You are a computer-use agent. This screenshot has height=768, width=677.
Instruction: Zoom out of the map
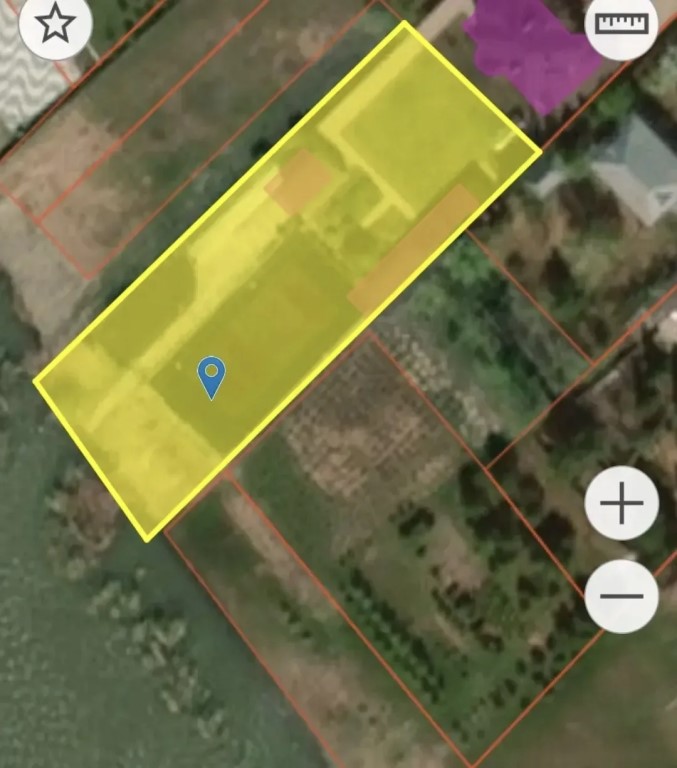pyautogui.click(x=621, y=596)
